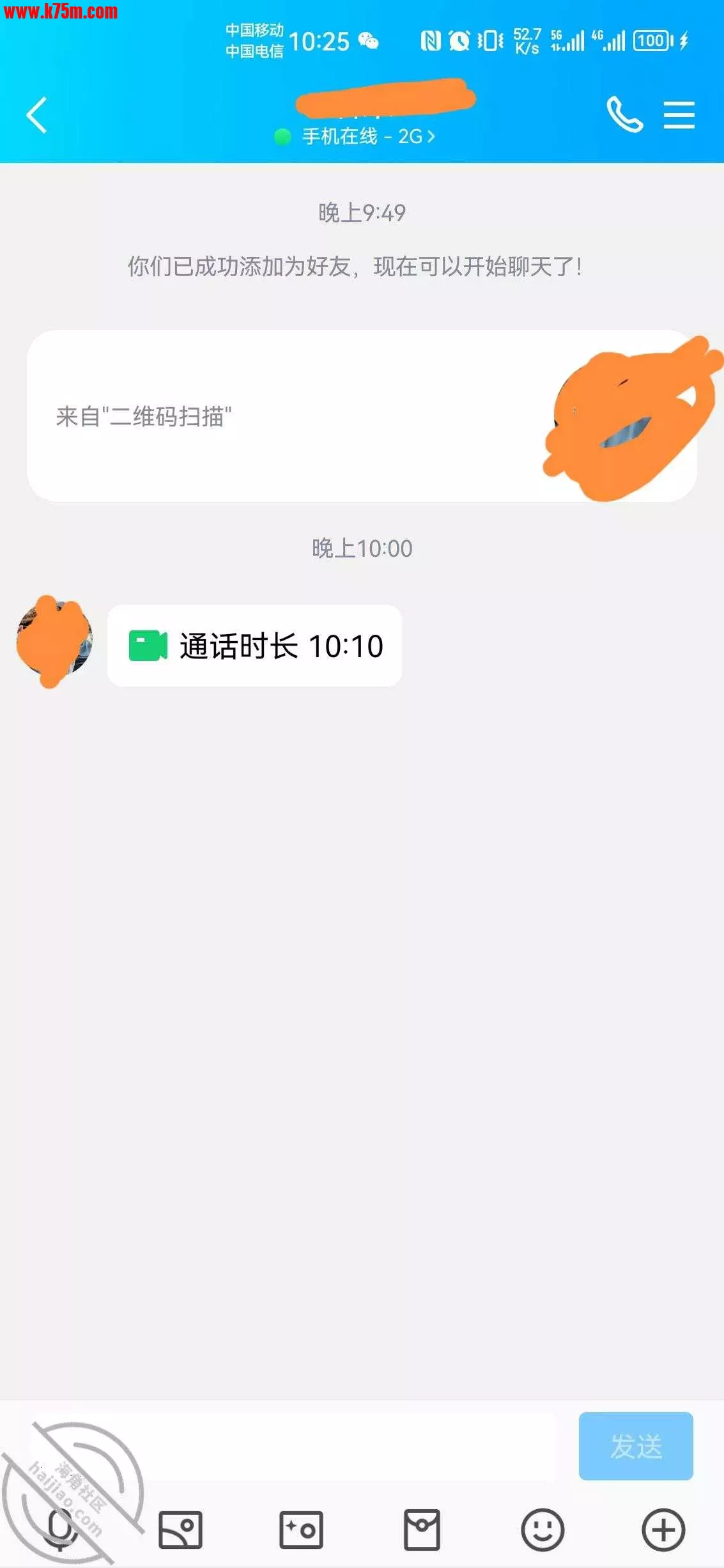Start a voice call with this contact
This screenshot has height=1568, width=724.
(624, 115)
